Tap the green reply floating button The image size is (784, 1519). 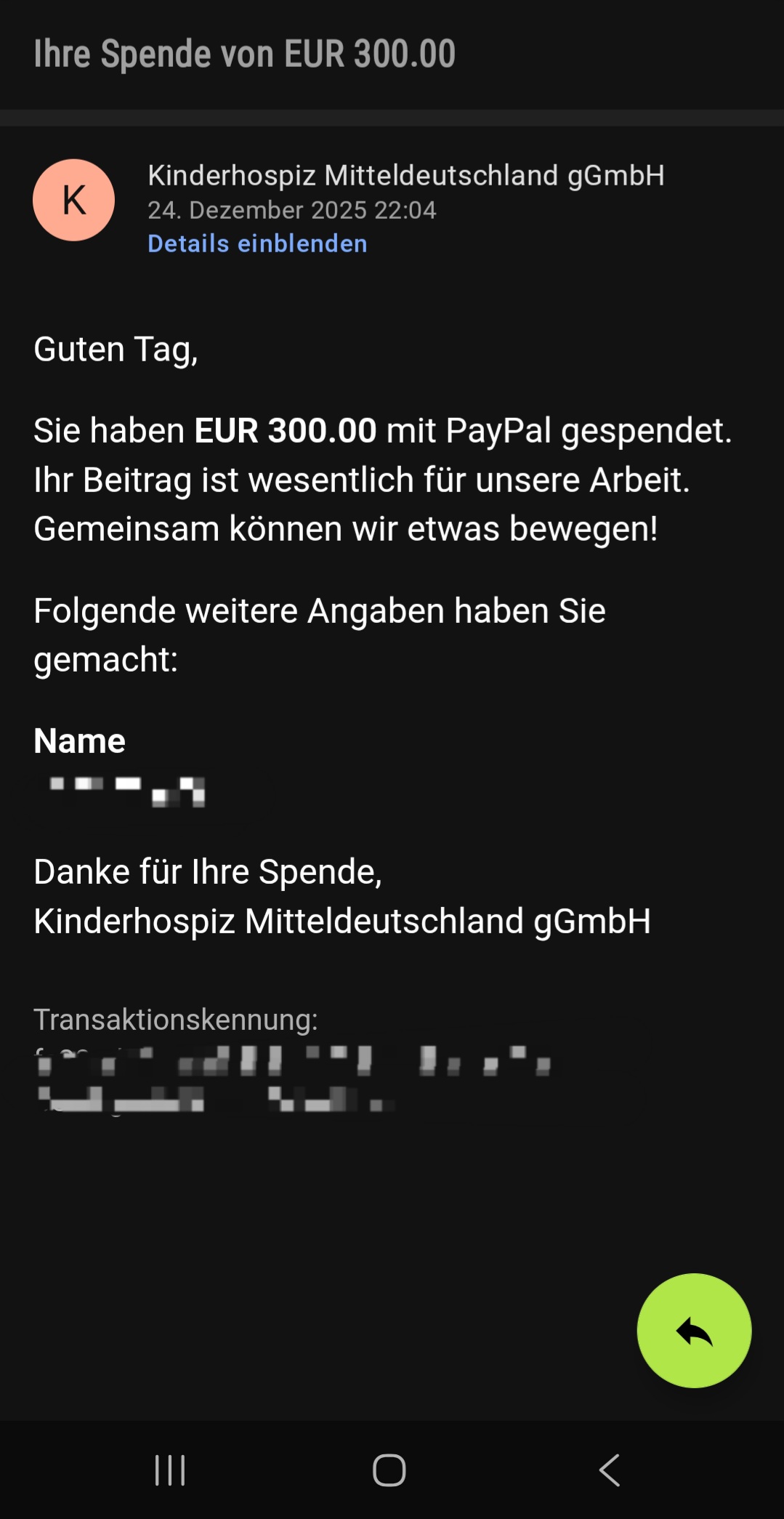click(694, 1330)
